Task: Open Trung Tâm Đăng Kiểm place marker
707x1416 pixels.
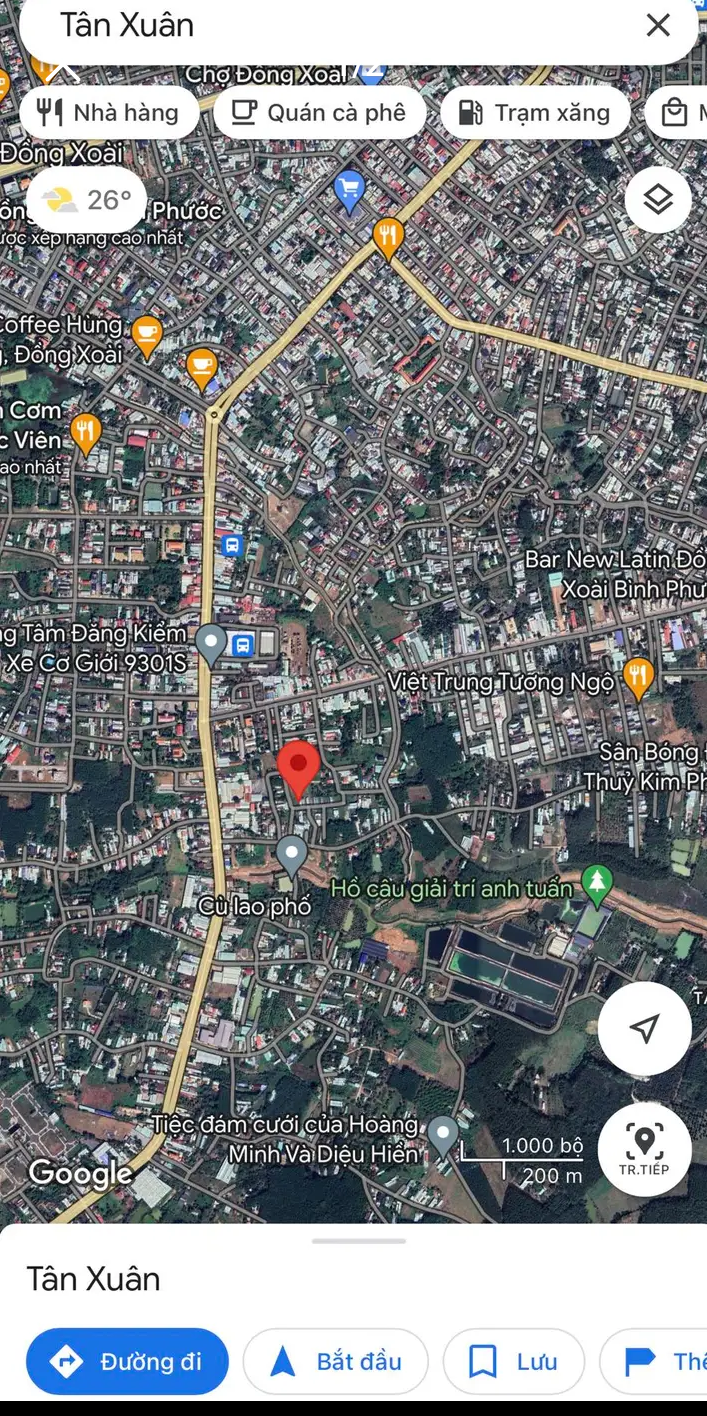Action: click(211, 642)
